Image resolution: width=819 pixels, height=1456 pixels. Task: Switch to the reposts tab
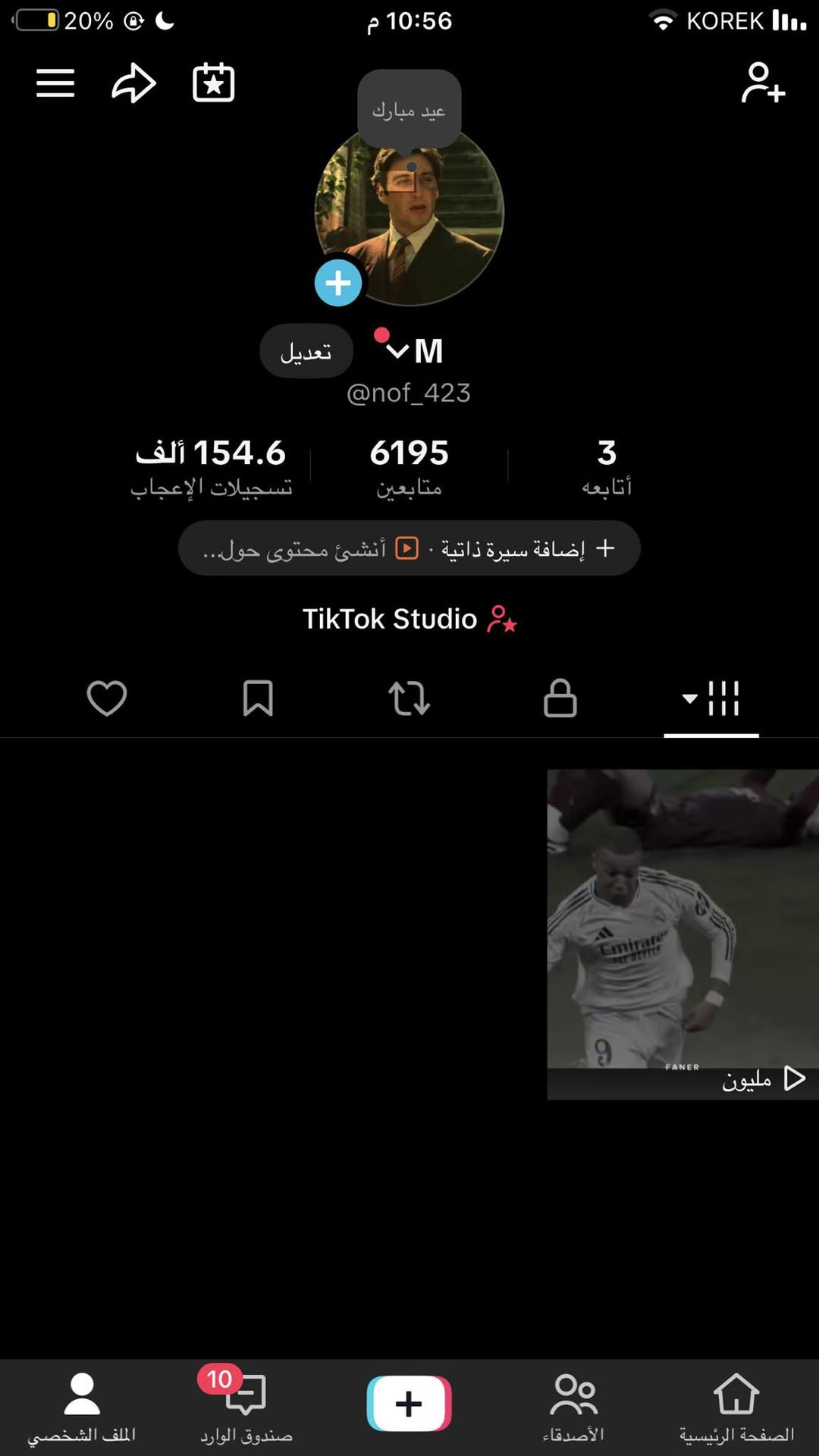coord(409,698)
